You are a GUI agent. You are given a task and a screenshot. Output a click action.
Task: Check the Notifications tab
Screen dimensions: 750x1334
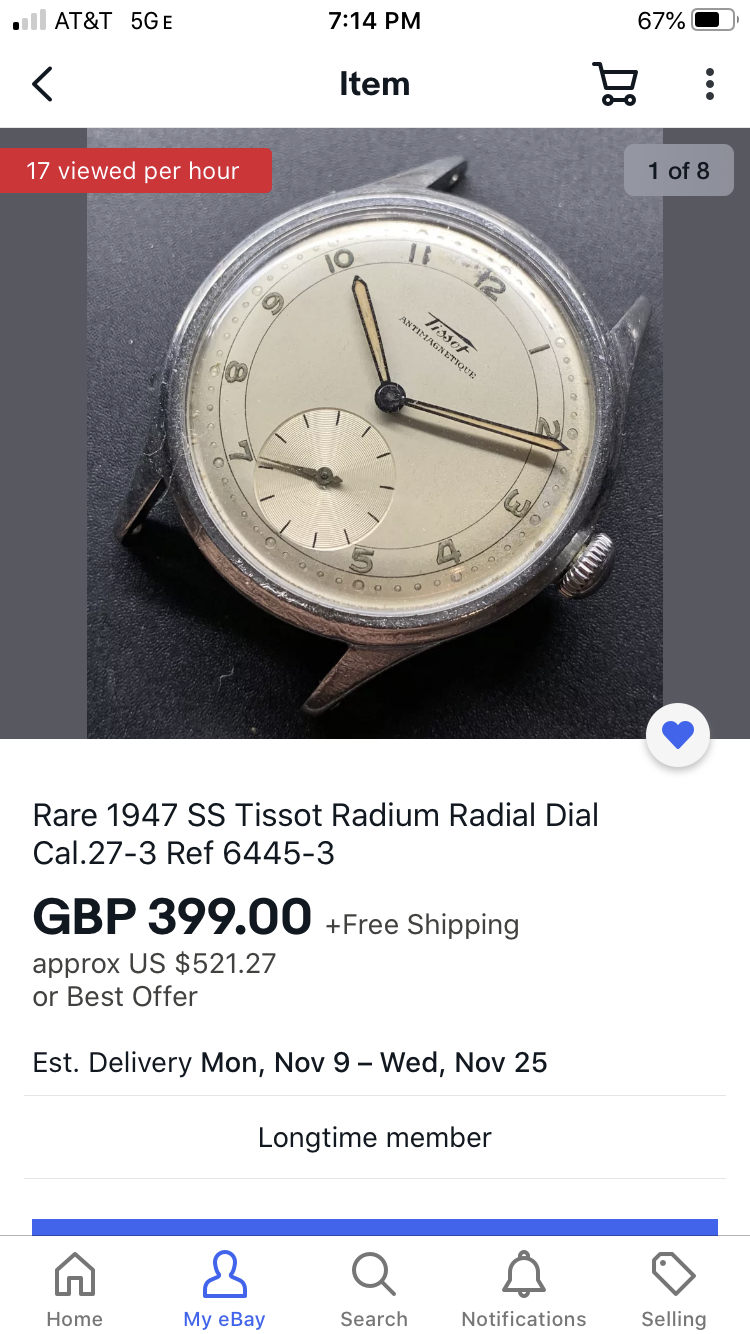click(x=524, y=1288)
